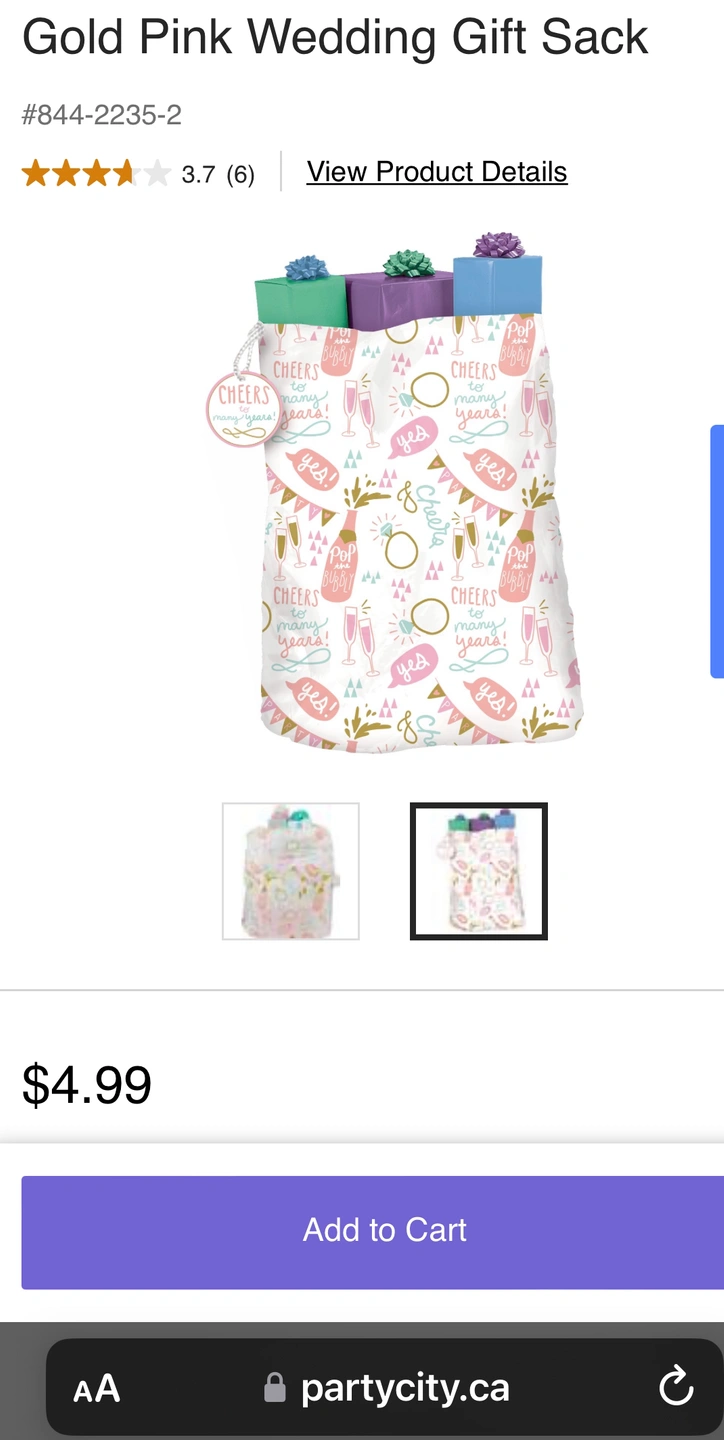Open the AA text size menu

click(97, 1389)
